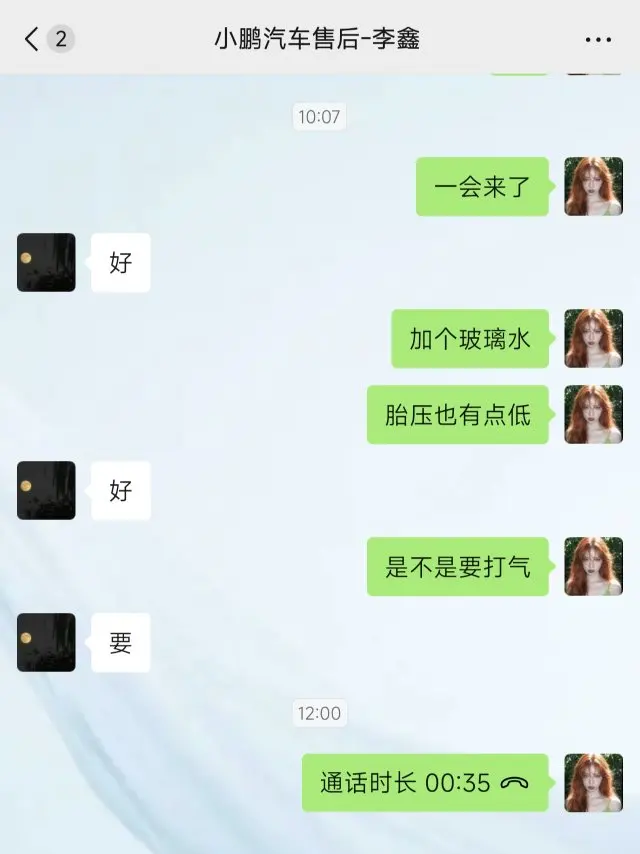Open 李鑫's avatar beside the 要 reply
Image resolution: width=640 pixels, height=854 pixels.
pos(46,642)
